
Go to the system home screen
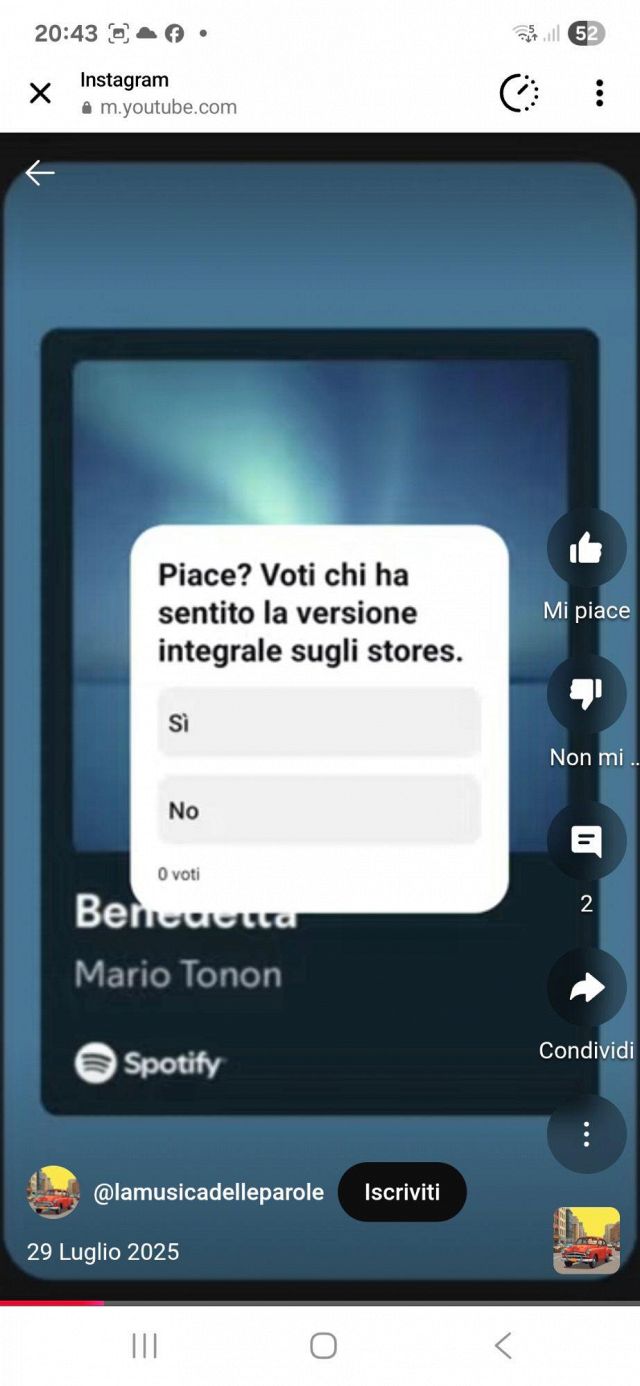[323, 1345]
